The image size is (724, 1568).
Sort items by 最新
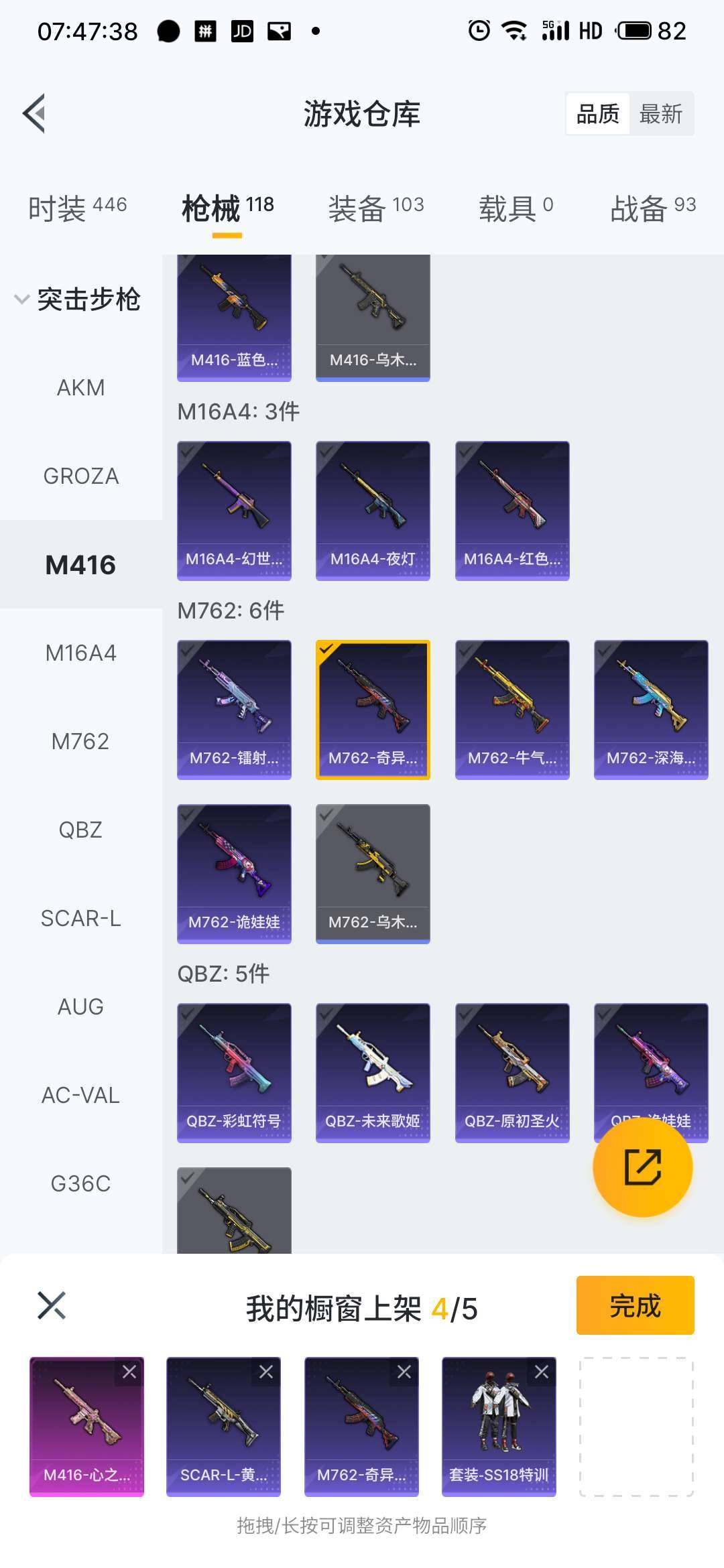point(660,114)
